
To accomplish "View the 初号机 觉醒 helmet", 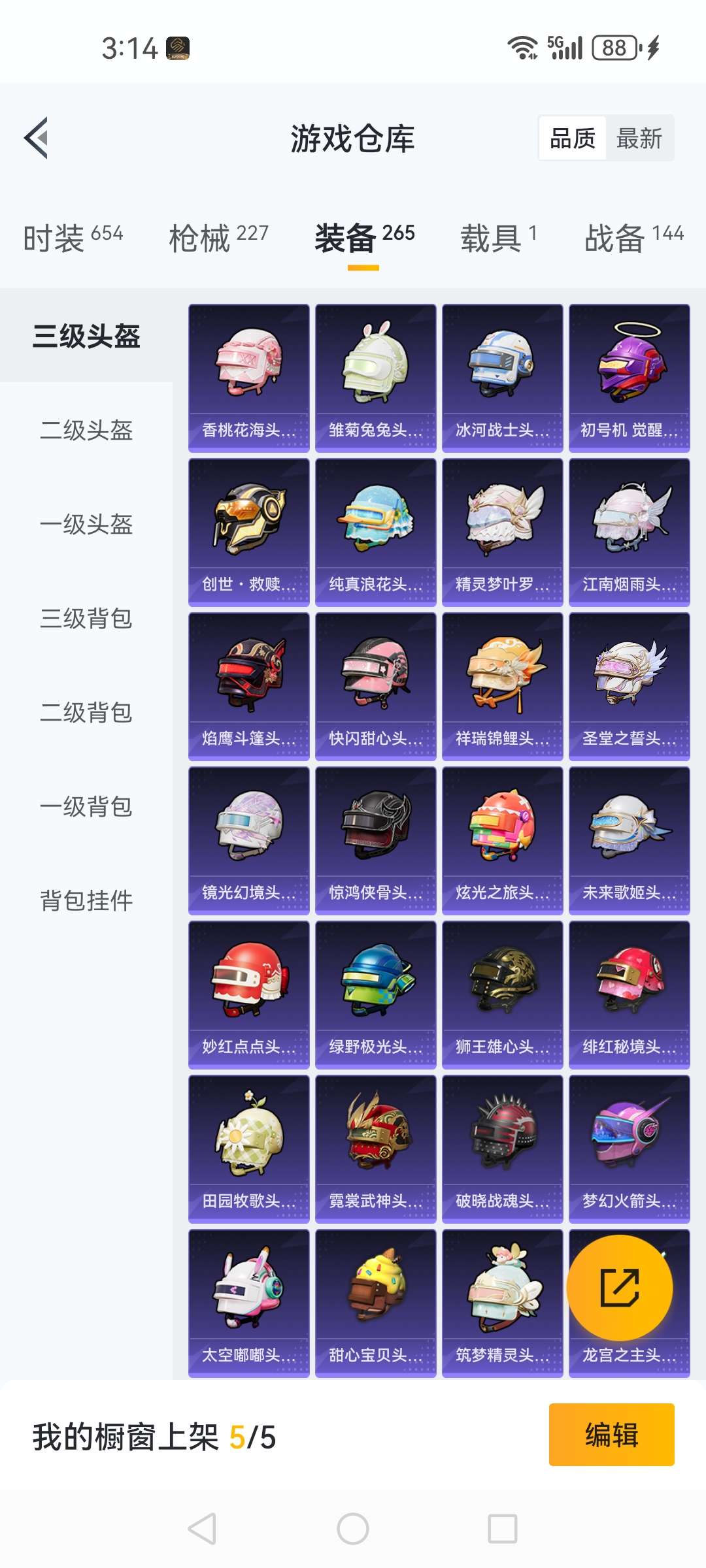I will pyautogui.click(x=630, y=378).
